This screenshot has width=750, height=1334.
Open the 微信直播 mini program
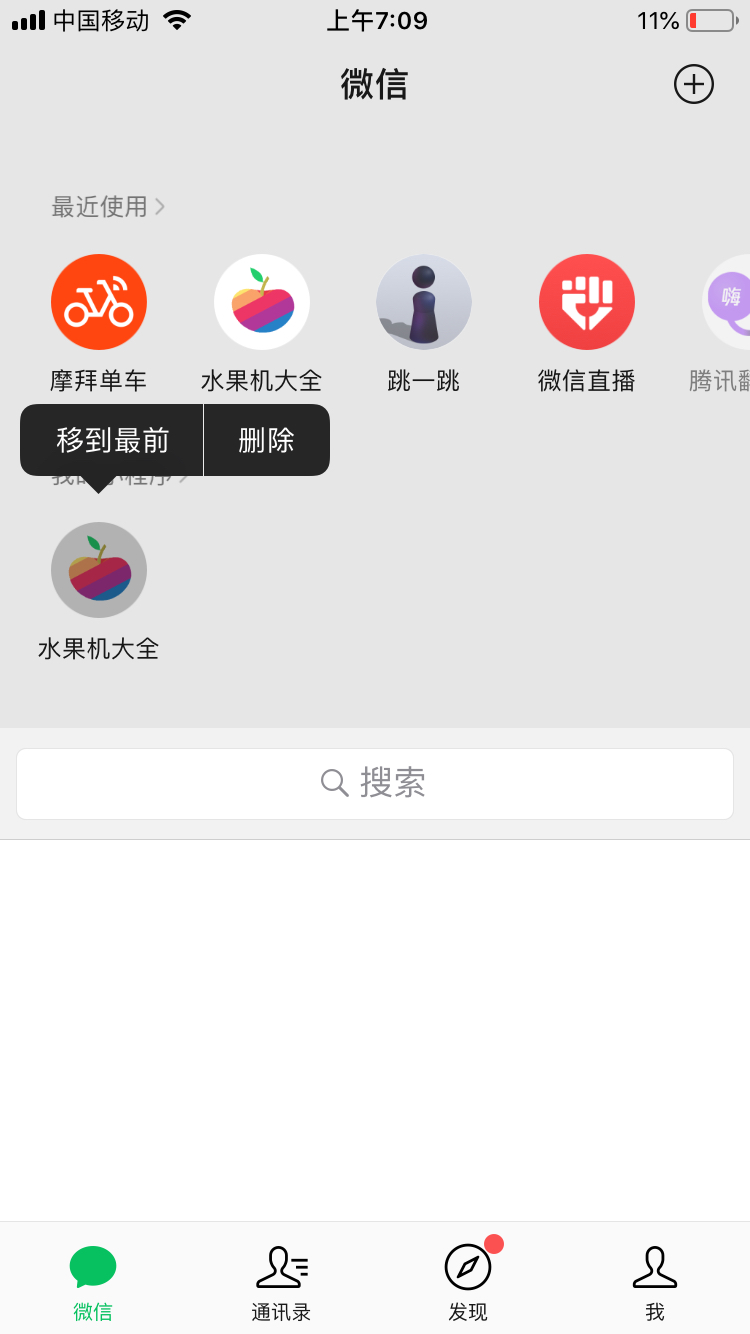[587, 302]
